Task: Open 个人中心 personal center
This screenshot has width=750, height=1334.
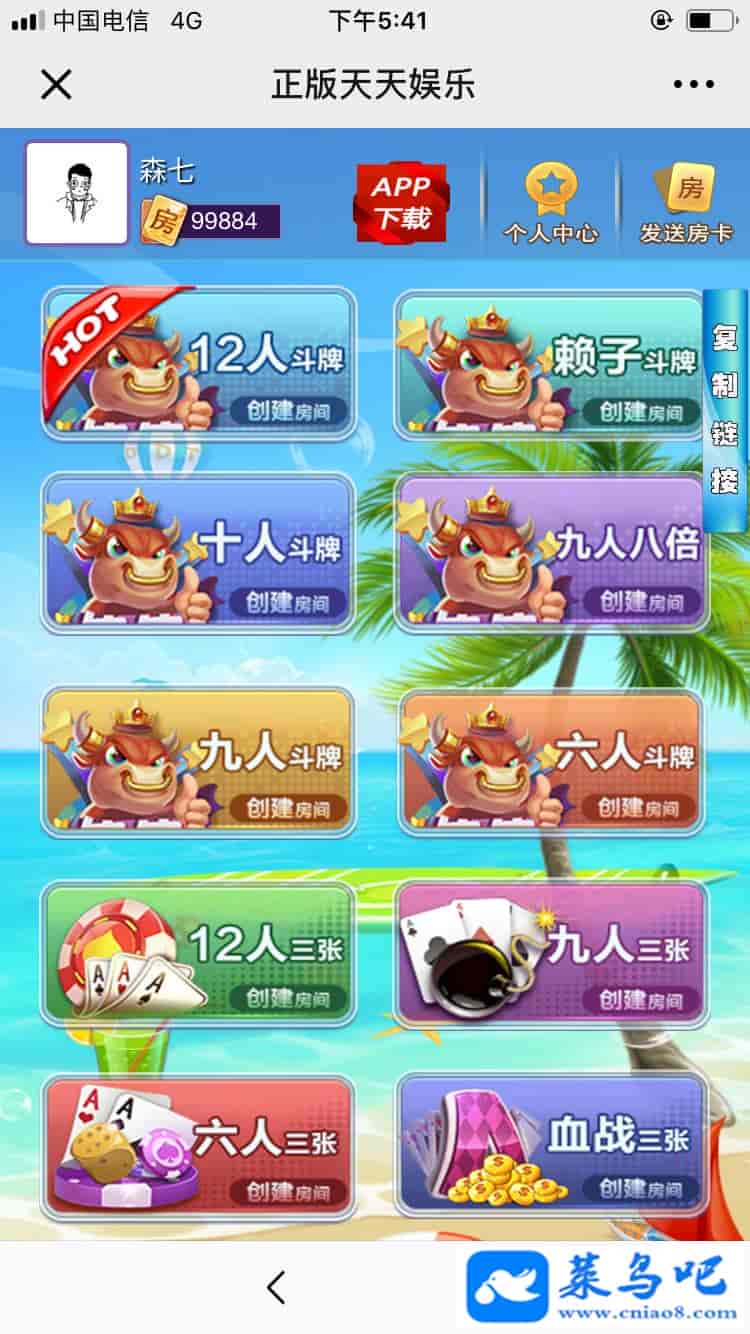Action: 551,204
